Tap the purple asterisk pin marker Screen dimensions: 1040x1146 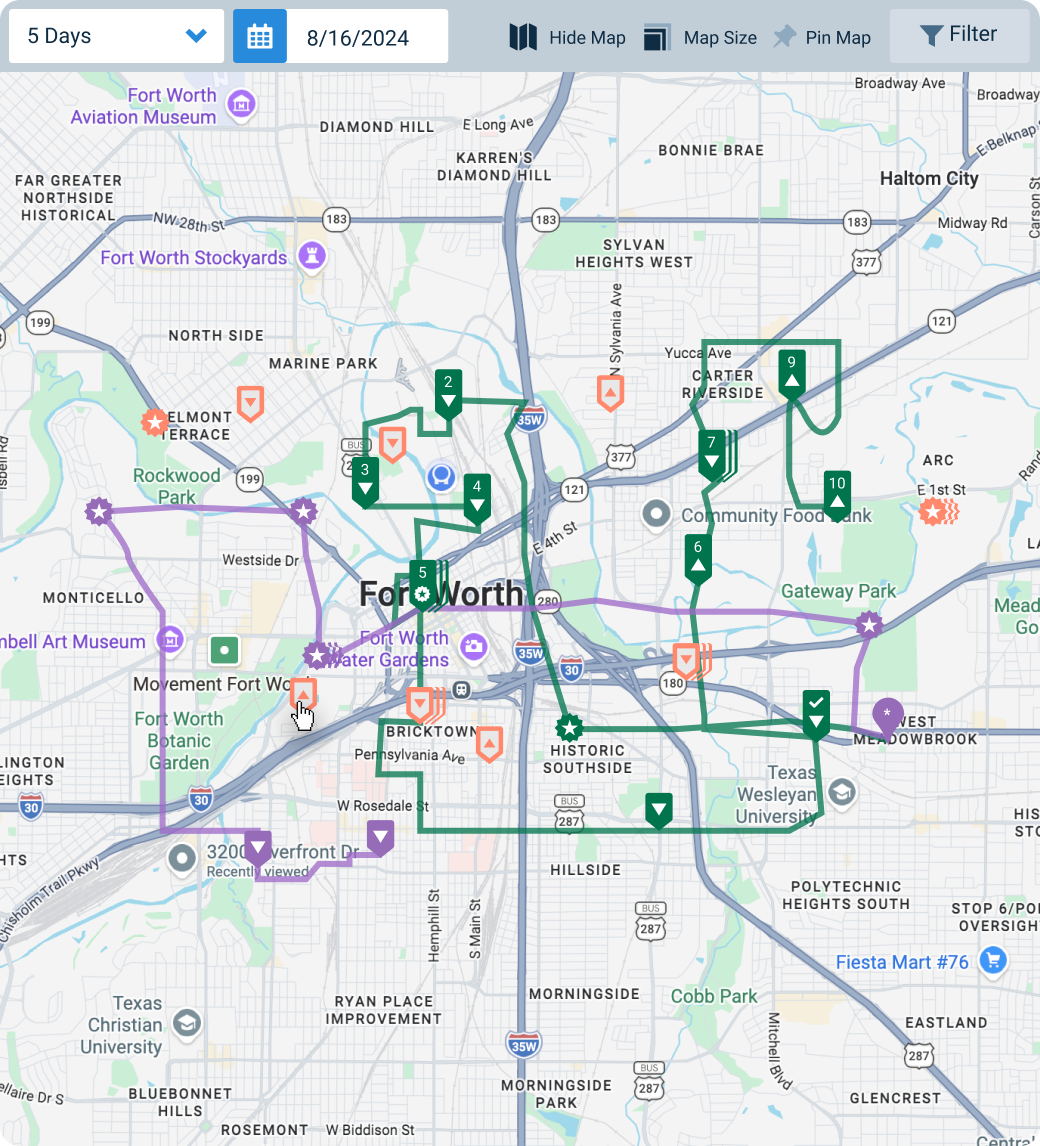pyautogui.click(x=887, y=716)
